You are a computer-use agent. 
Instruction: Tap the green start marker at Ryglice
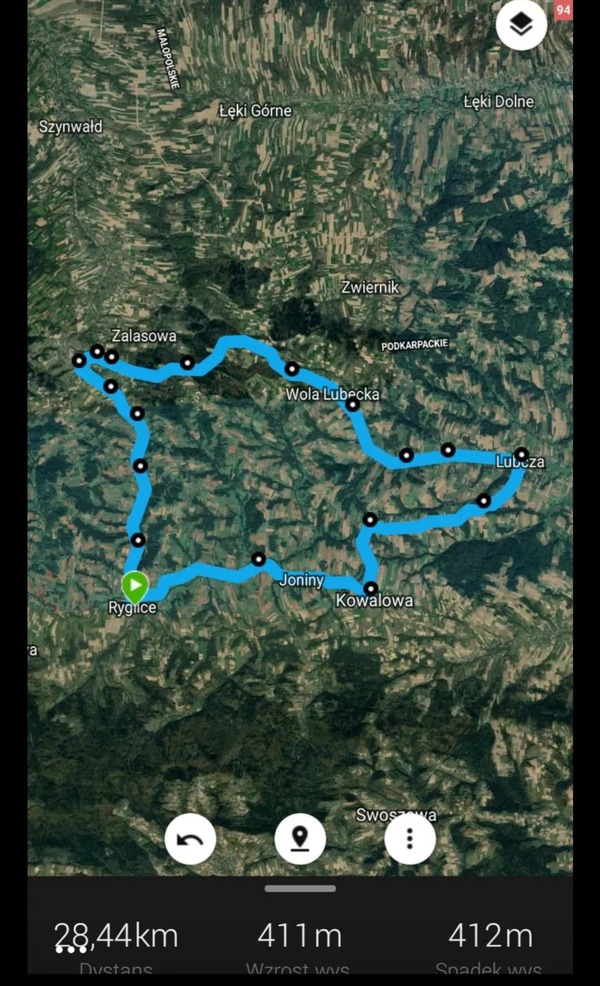coord(134,585)
